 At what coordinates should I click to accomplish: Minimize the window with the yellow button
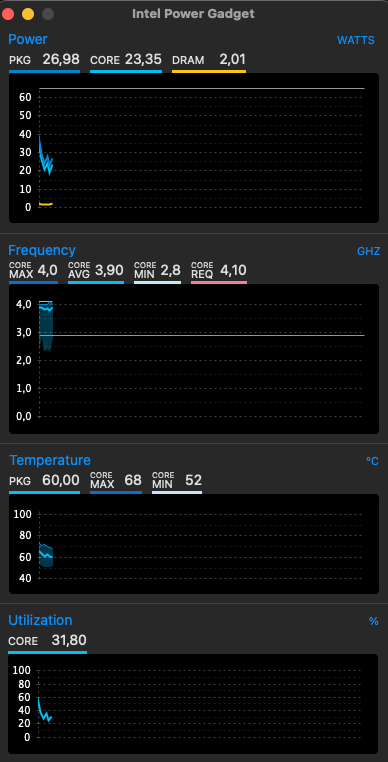click(x=28, y=14)
